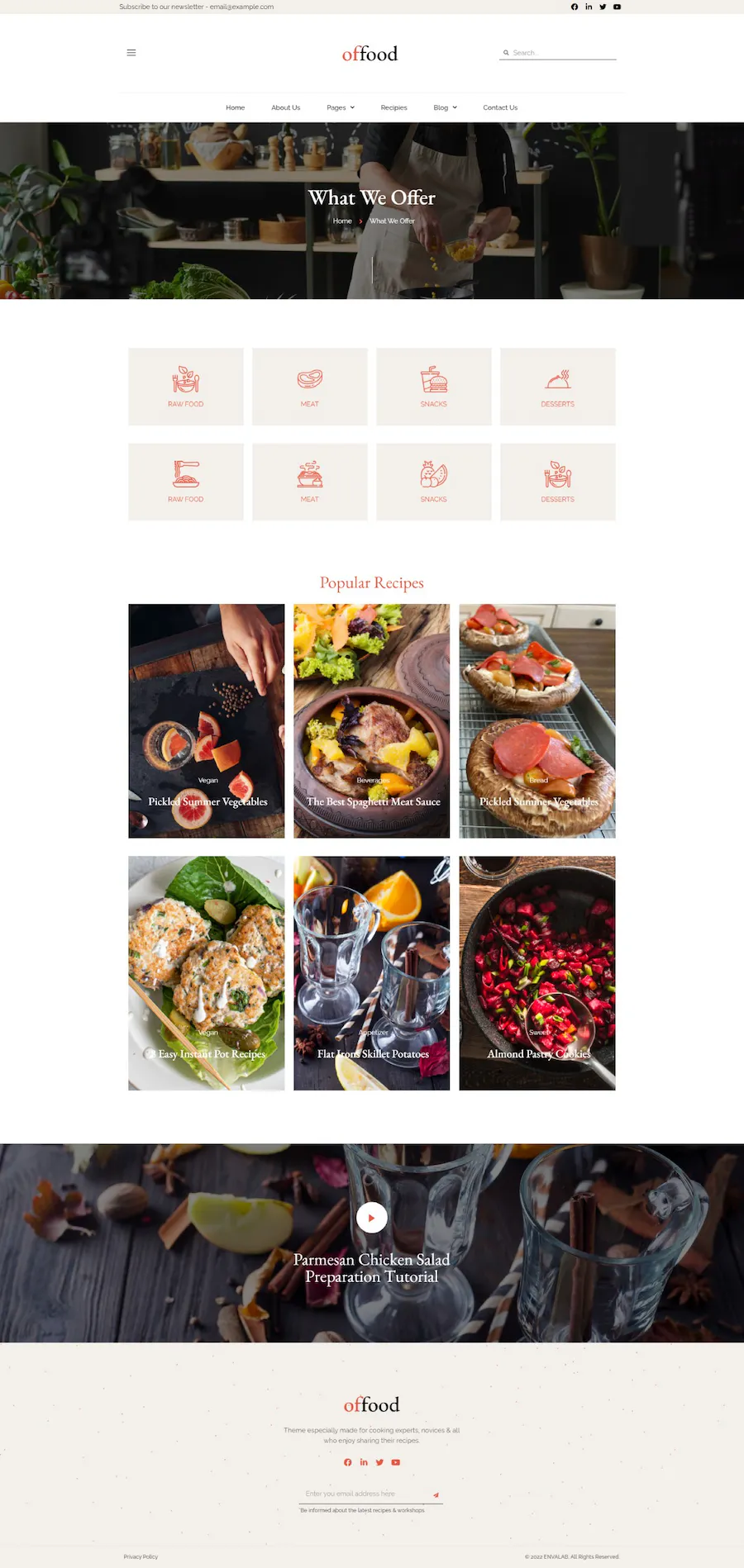Screen dimensions: 744x1568
Task: Play the Parmesan Chicken Salad tutorial video
Action: 372,1218
